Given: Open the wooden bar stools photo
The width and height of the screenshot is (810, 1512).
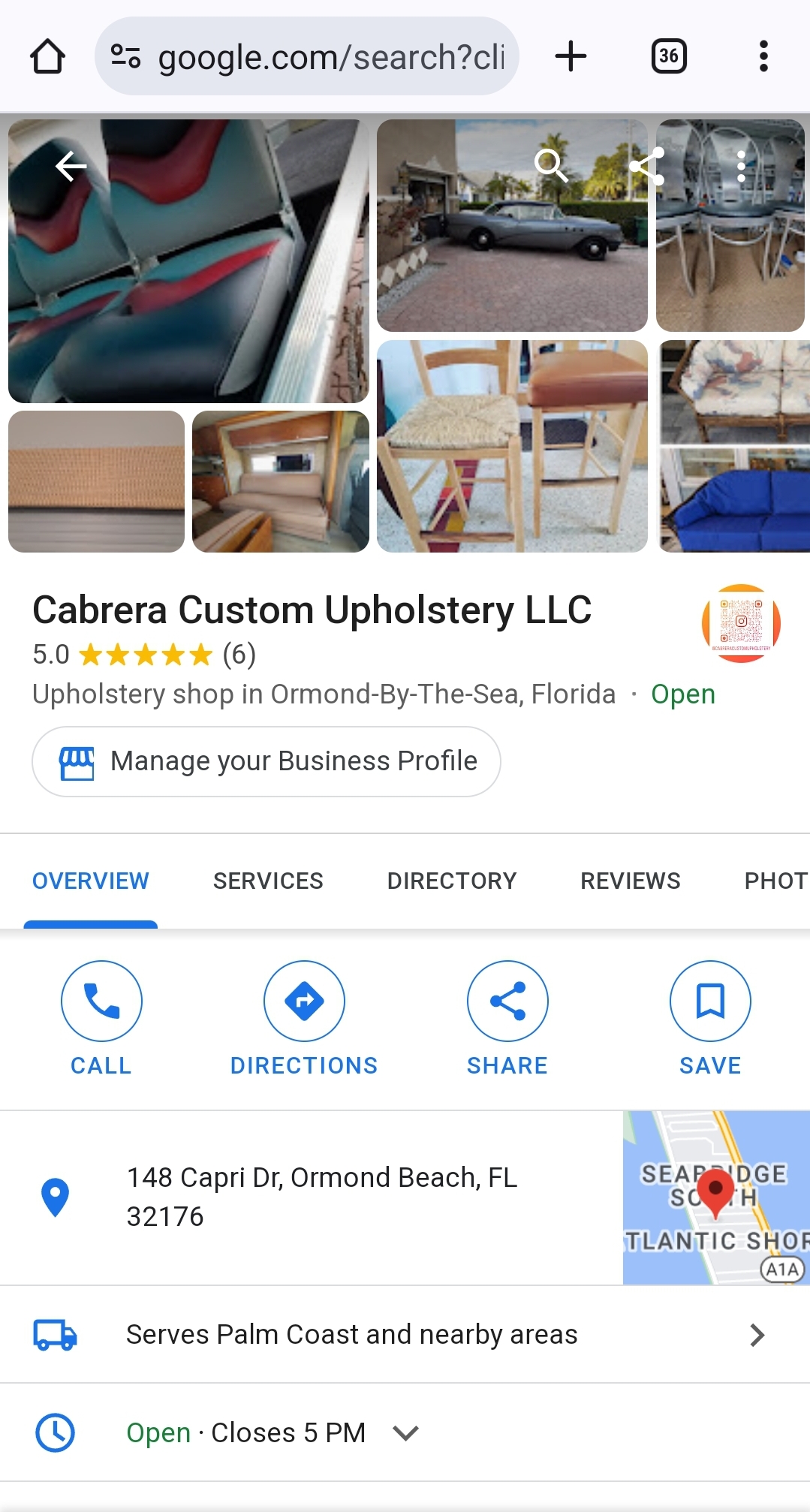Looking at the screenshot, I should 512,446.
